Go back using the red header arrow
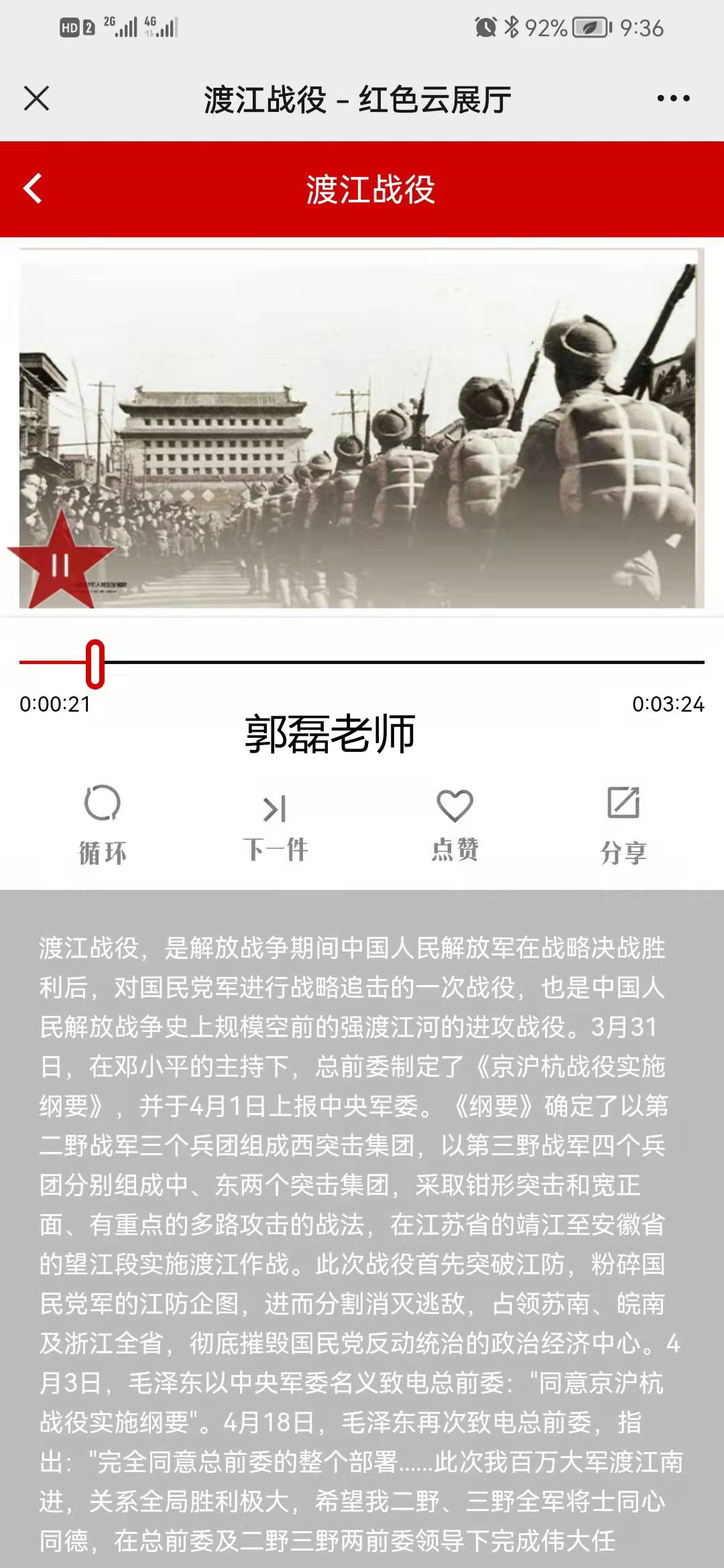724x1568 pixels. pyautogui.click(x=33, y=188)
